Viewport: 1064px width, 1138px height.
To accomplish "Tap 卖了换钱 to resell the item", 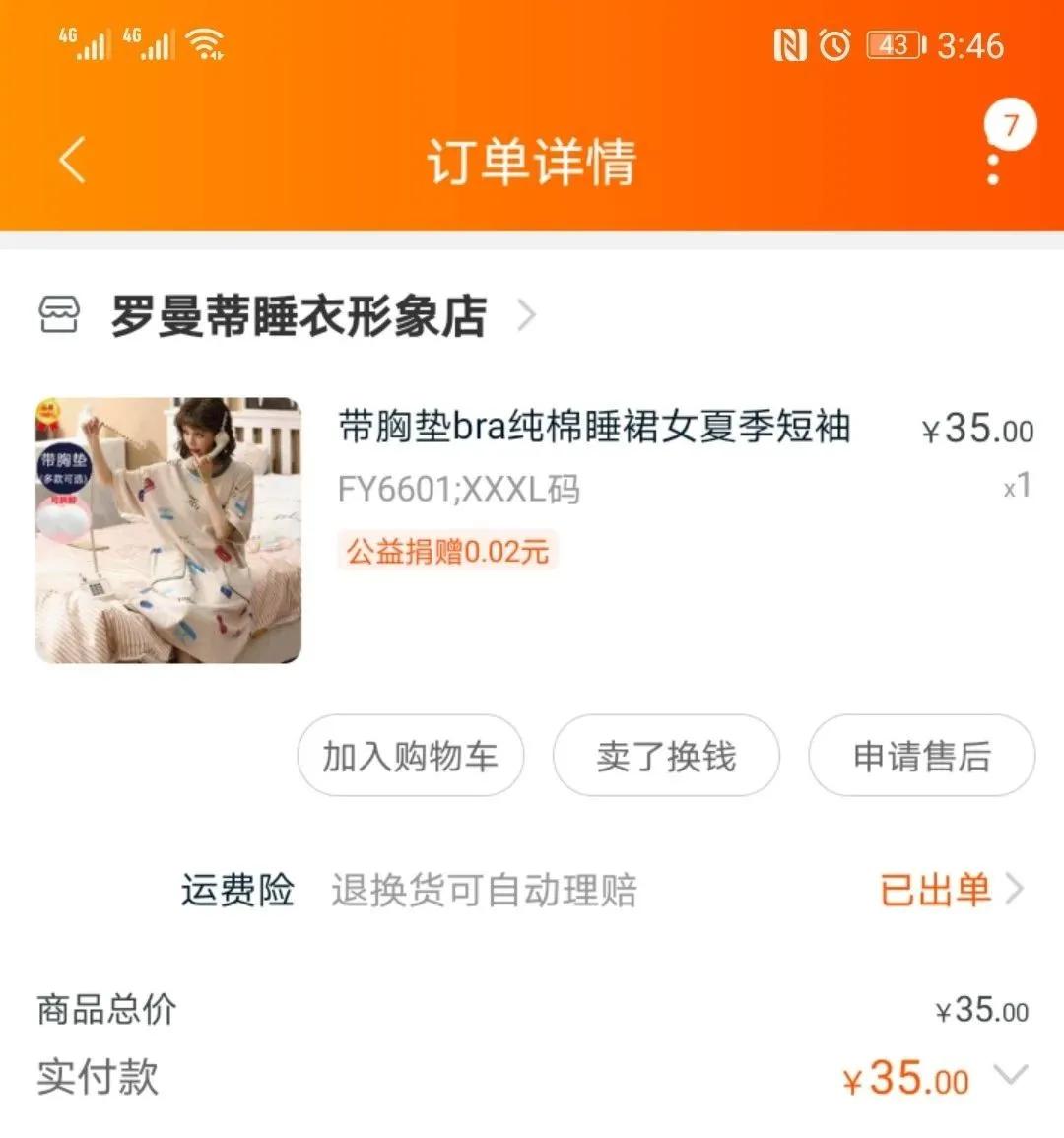I will [x=666, y=757].
